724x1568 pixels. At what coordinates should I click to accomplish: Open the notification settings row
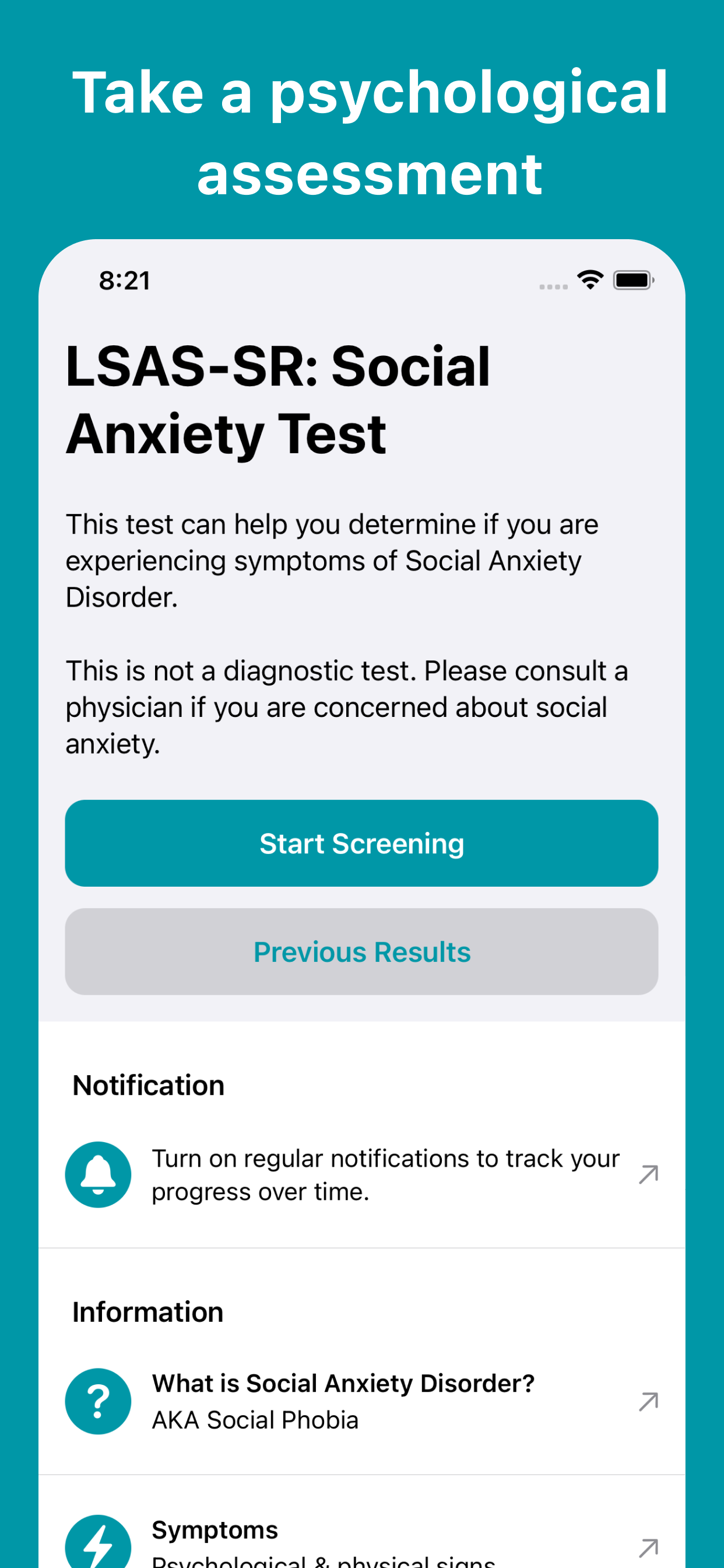tap(362, 1175)
